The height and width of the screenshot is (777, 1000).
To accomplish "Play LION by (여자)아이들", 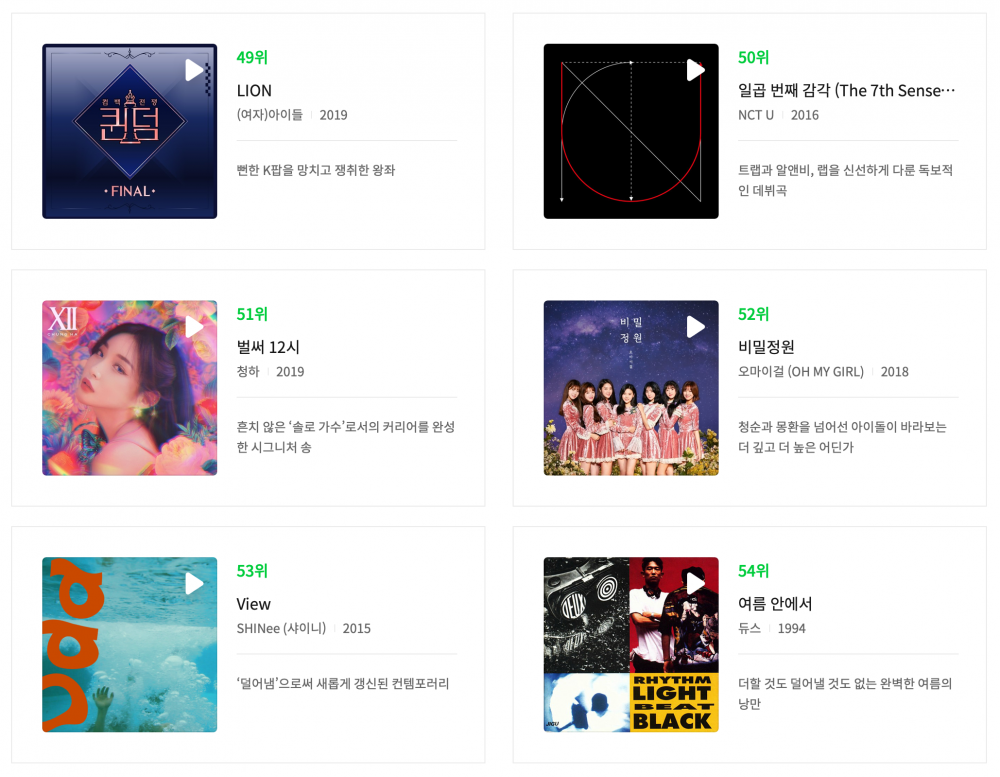I will (x=194, y=70).
